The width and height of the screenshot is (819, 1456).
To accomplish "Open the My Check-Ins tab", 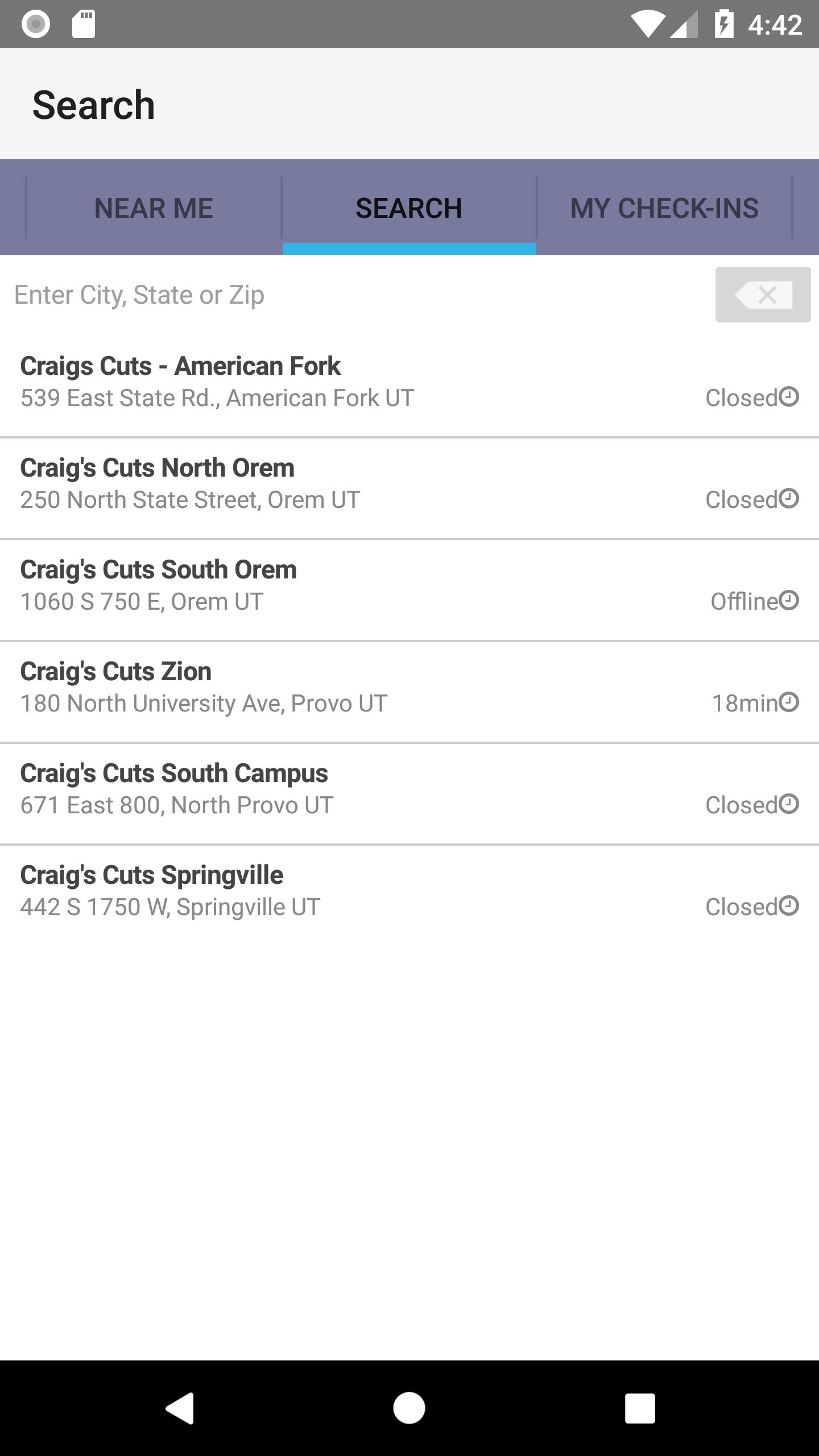I will click(664, 208).
